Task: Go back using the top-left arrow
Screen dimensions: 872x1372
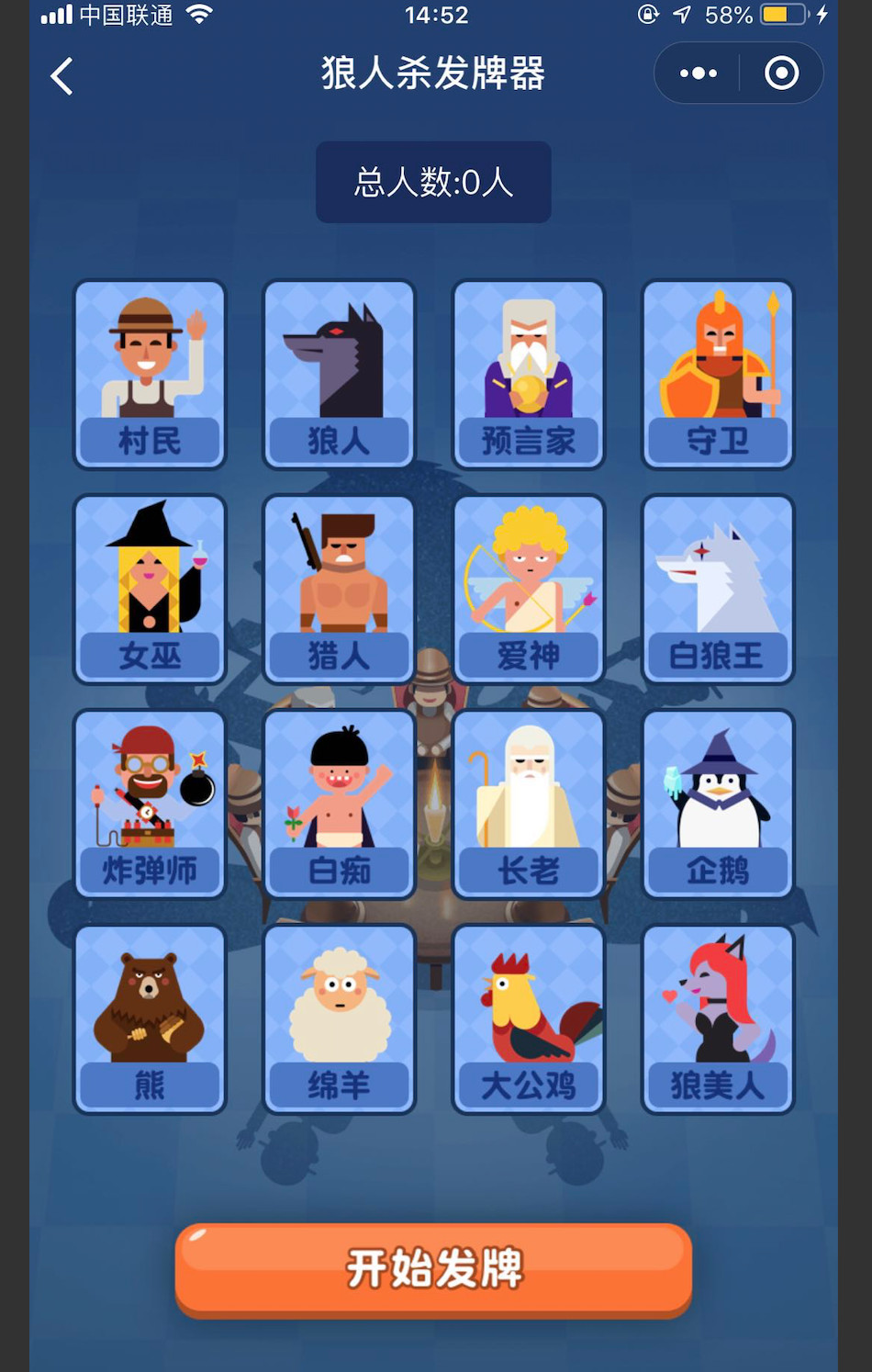Action: click(61, 76)
